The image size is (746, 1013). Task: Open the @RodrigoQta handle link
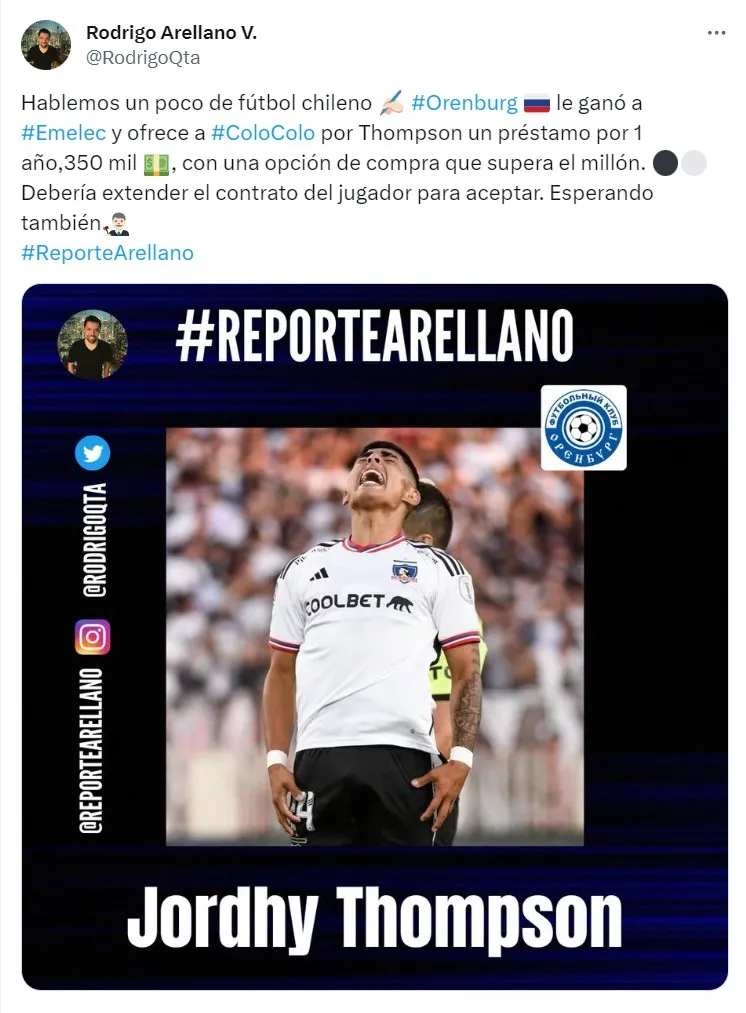[143, 57]
